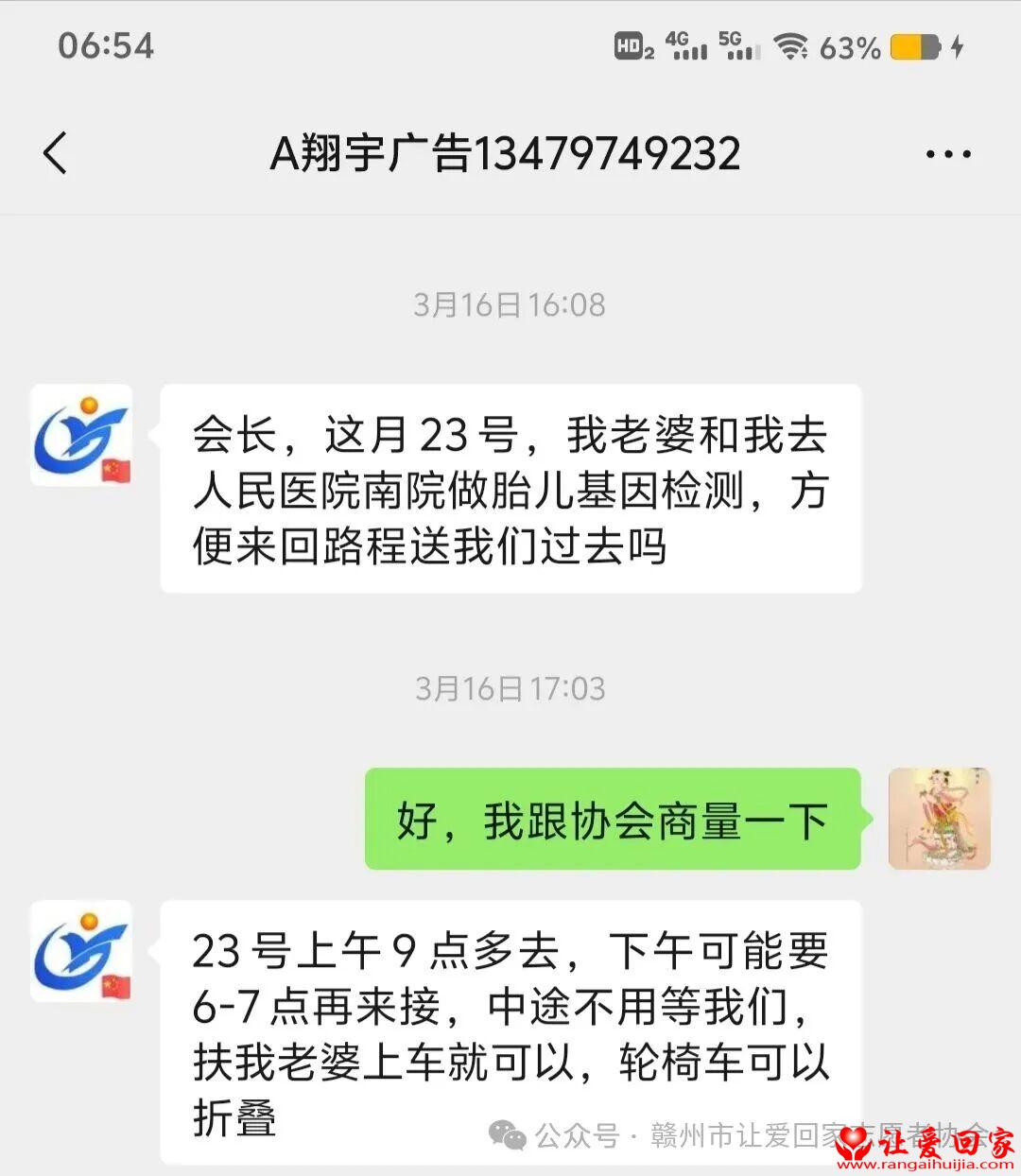Tap your own avatar next to green message
The image size is (1021, 1176).
[x=939, y=819]
